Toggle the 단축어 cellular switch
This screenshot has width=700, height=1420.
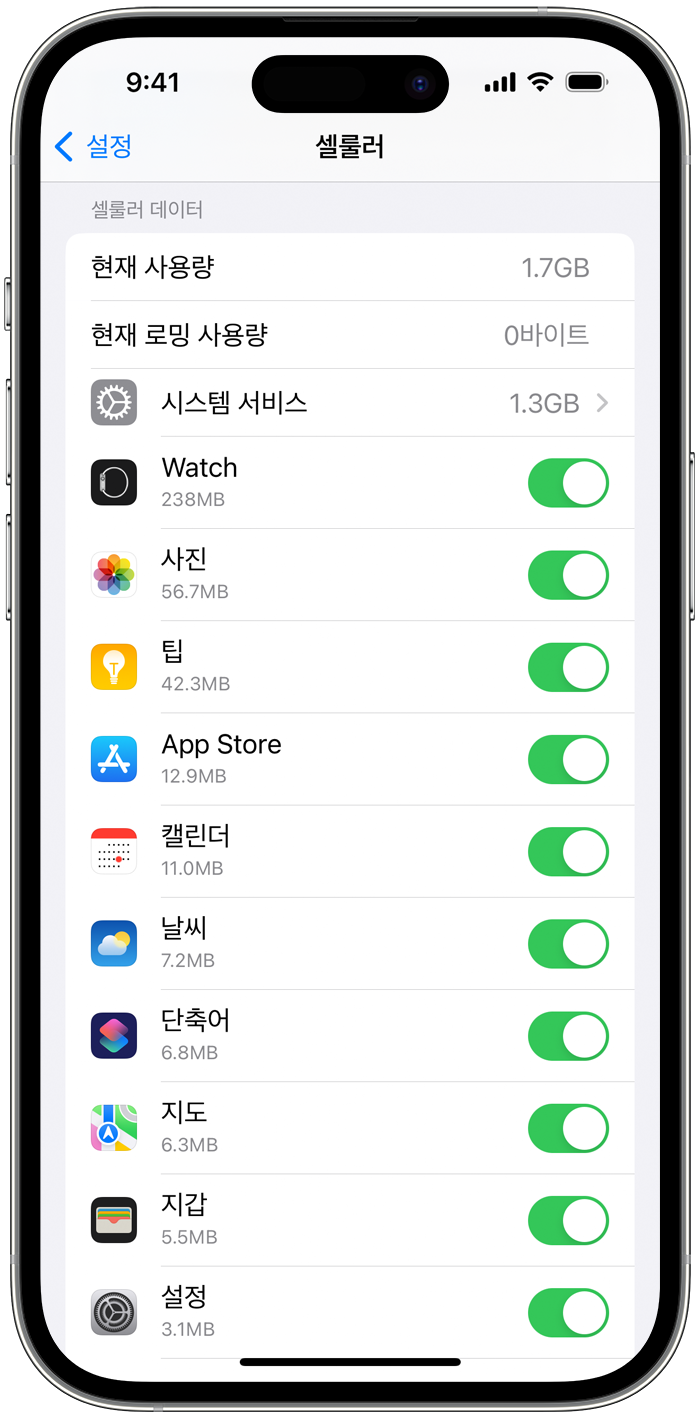point(567,1037)
